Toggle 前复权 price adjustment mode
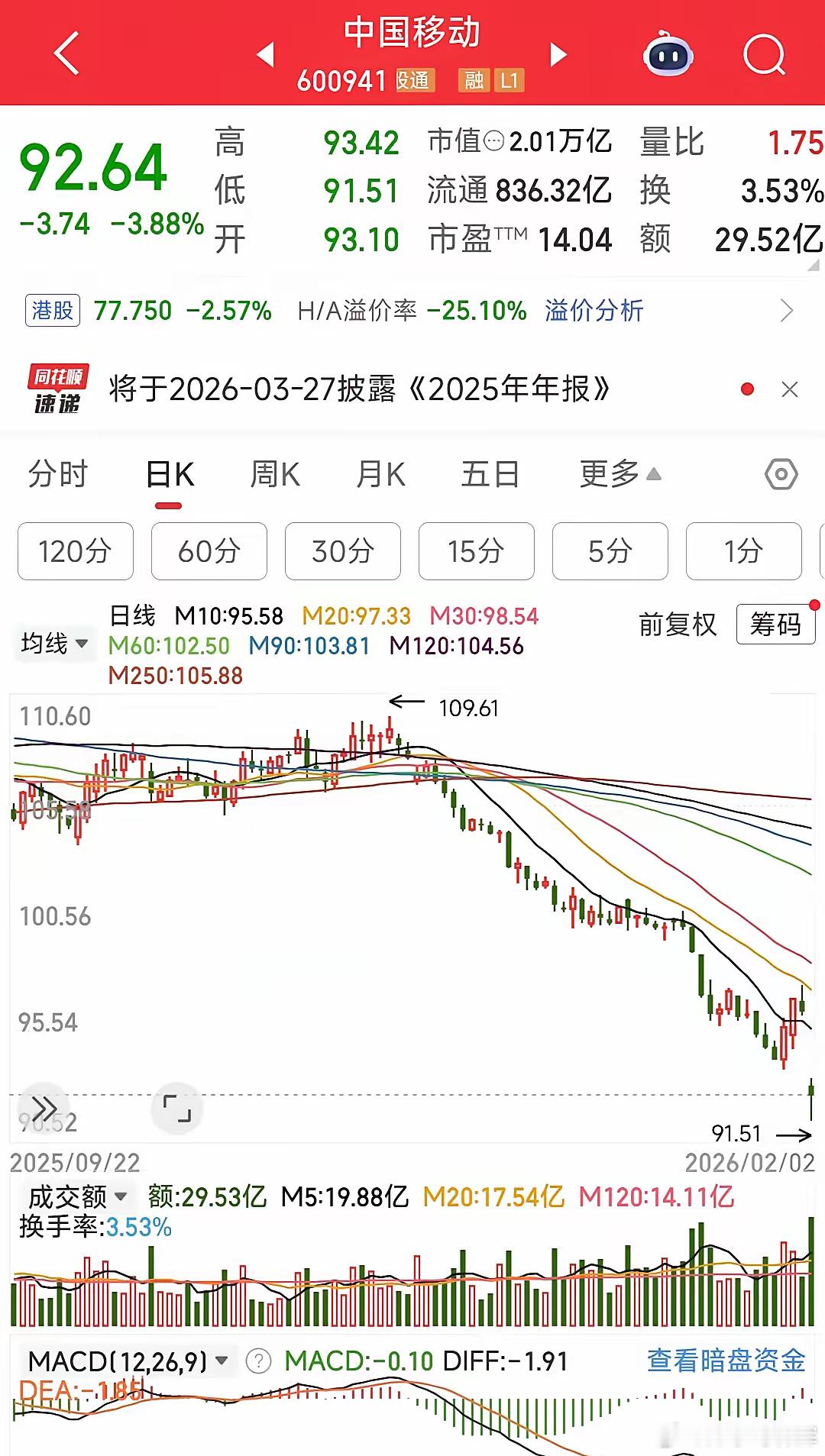This screenshot has width=825, height=1456. click(678, 624)
